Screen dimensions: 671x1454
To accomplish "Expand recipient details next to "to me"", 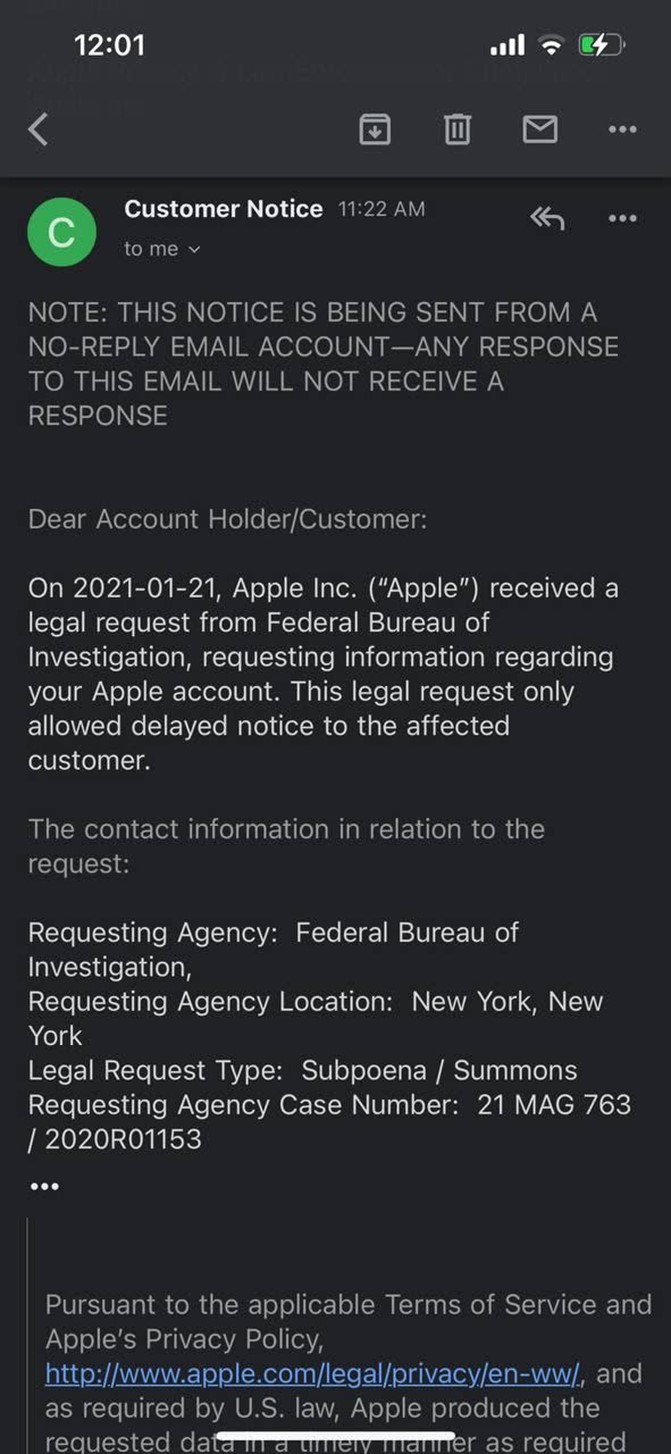I will pyautogui.click(x=194, y=250).
